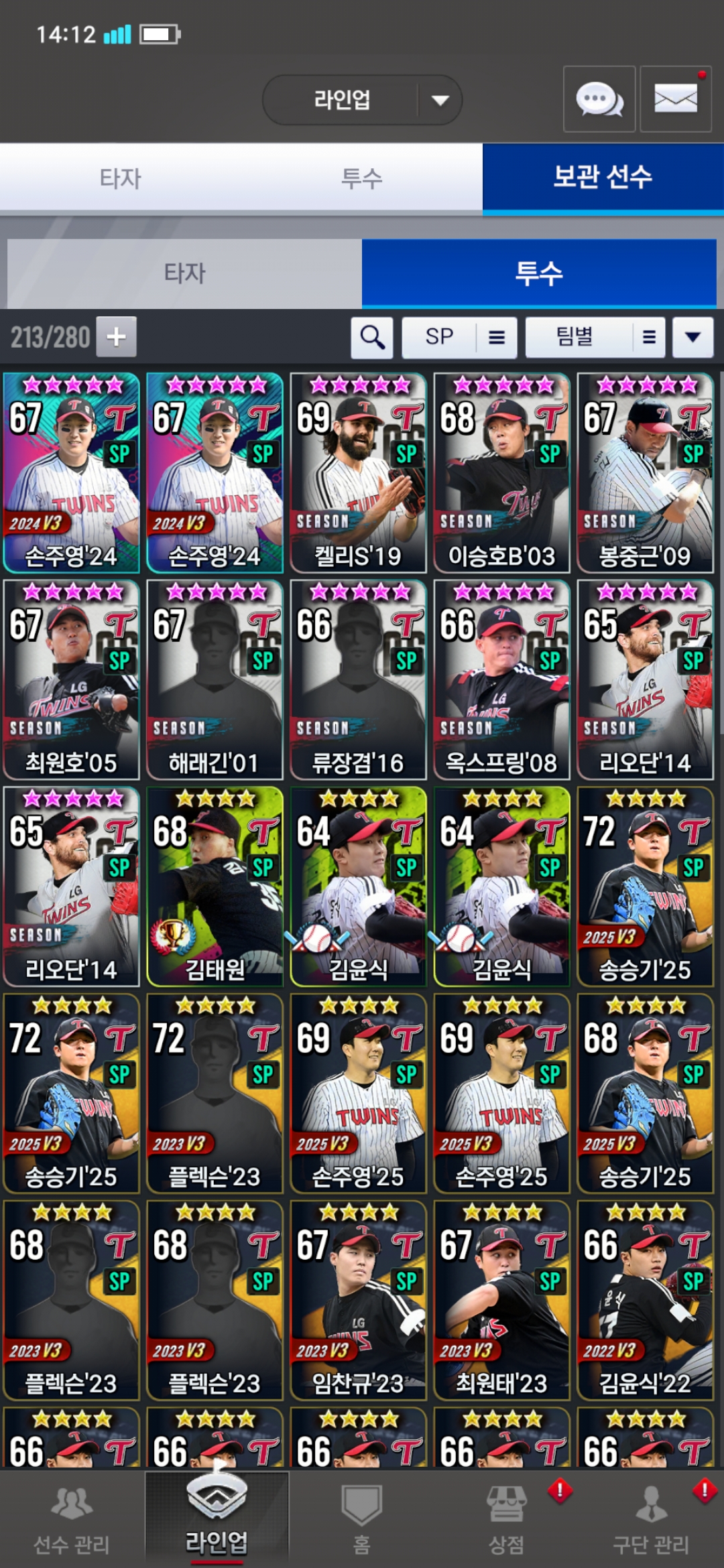
Task: Select the 보관 선수 tab
Action: point(602,178)
